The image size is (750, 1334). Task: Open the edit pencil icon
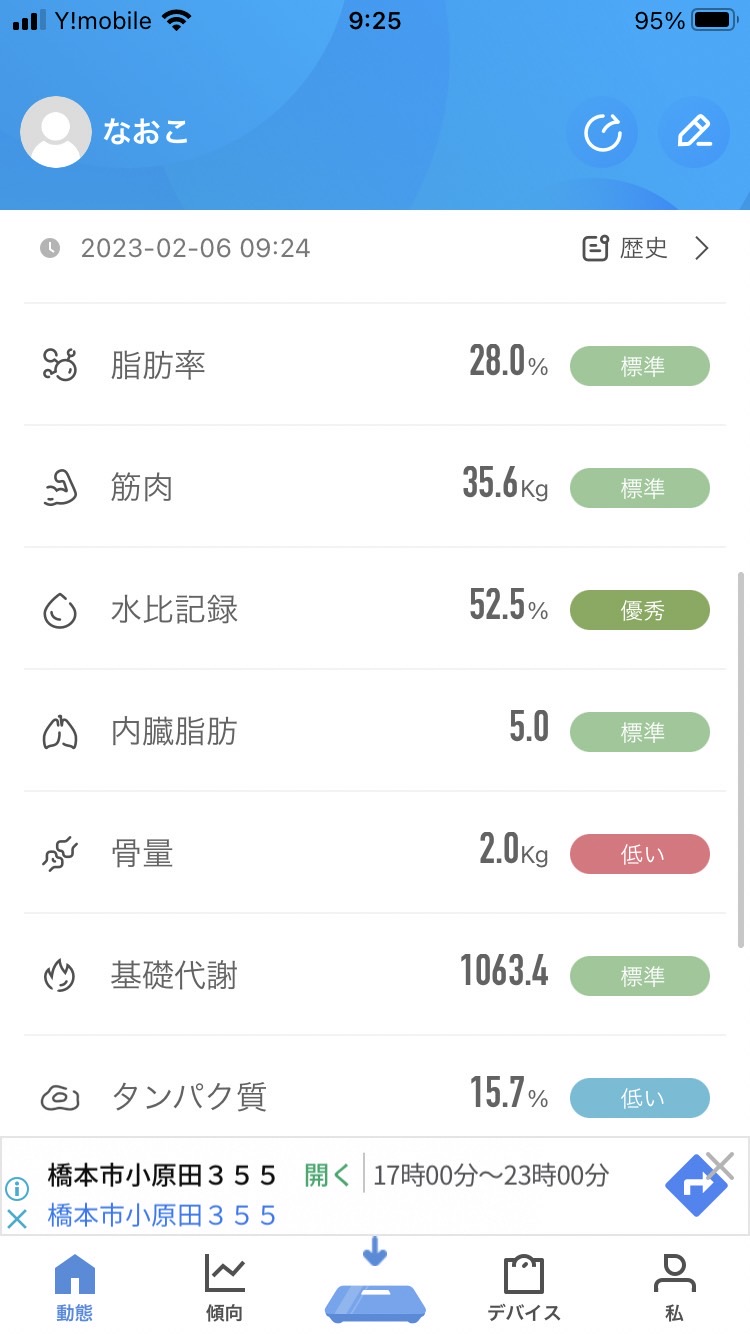694,133
